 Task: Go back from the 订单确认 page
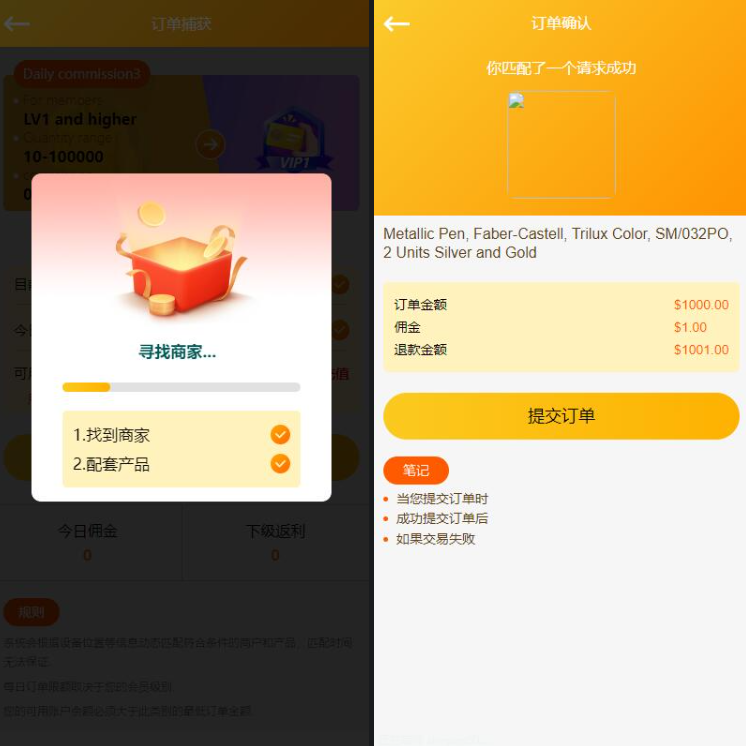click(397, 24)
